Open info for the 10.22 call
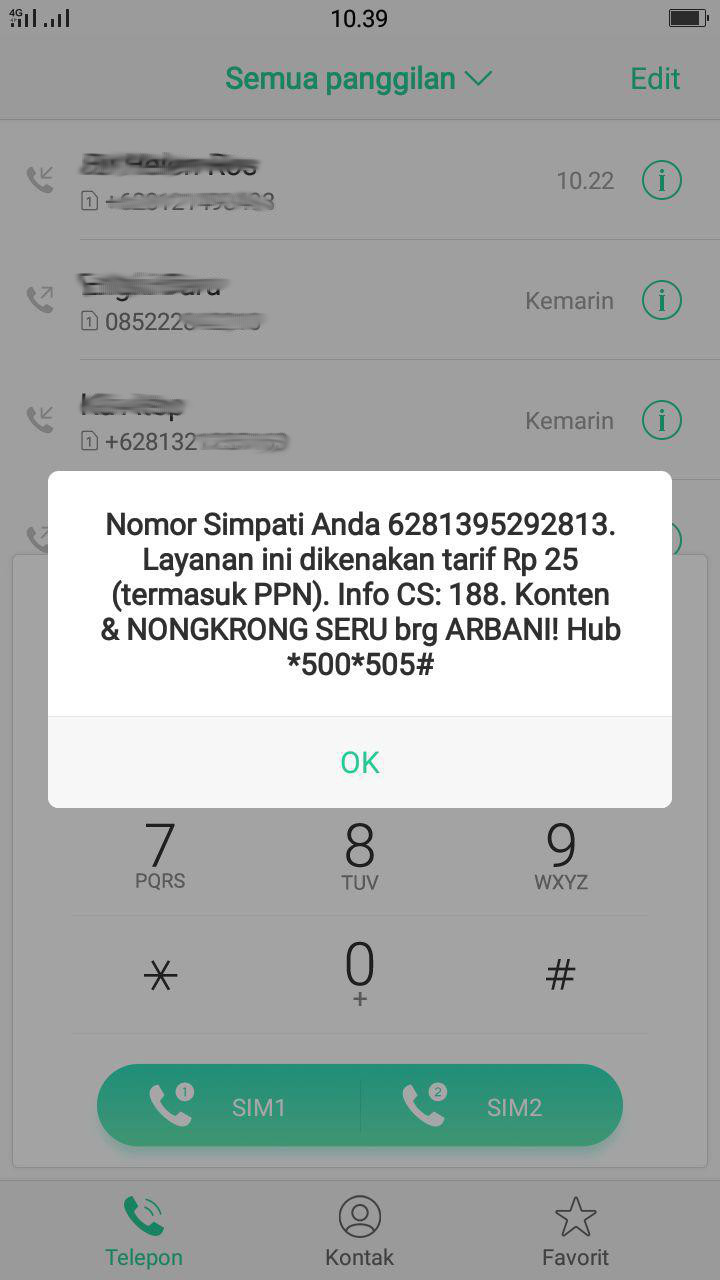 (x=661, y=180)
